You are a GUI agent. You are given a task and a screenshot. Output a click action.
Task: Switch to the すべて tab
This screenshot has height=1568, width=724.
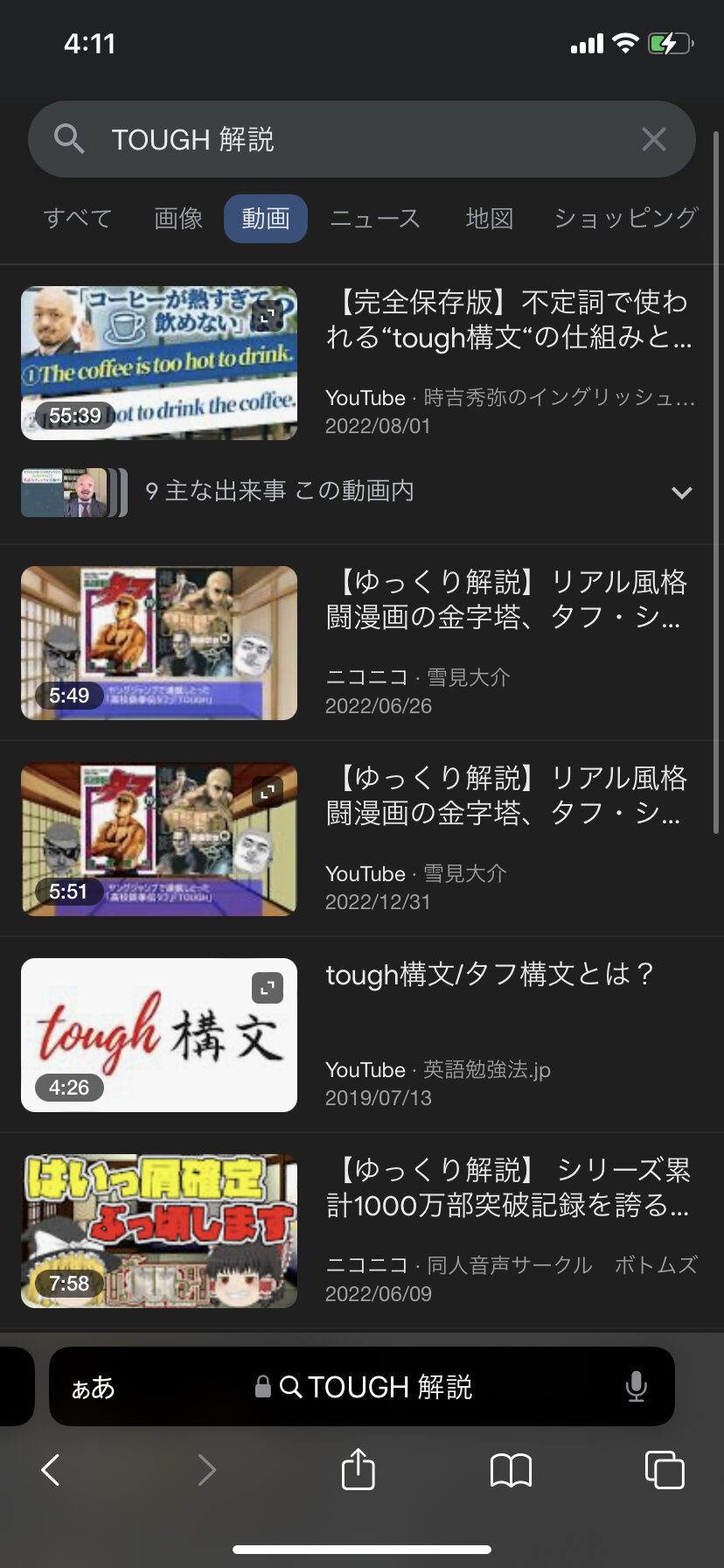click(x=78, y=218)
